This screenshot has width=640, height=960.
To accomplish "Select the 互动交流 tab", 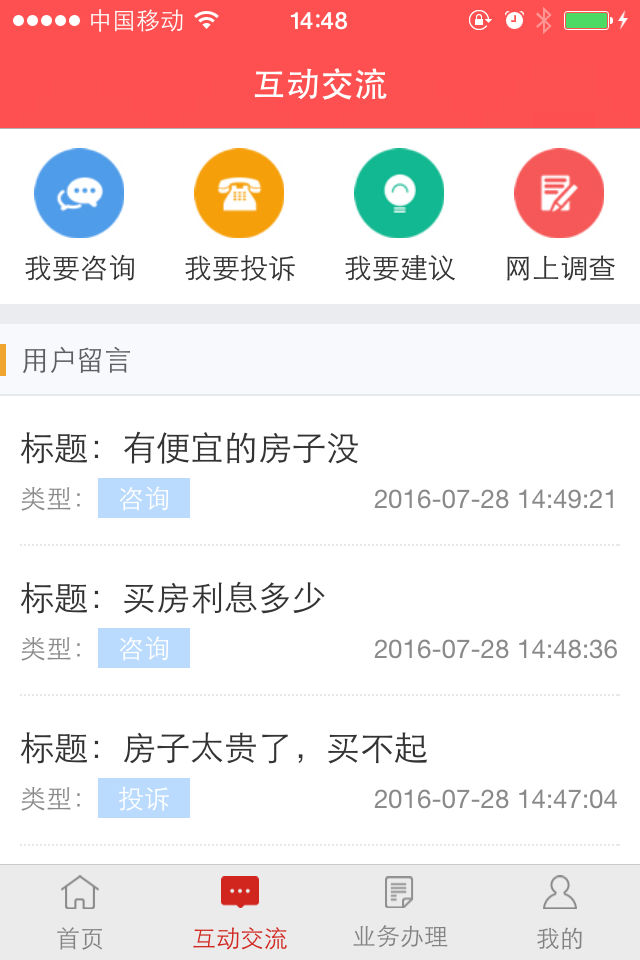I will [x=240, y=912].
